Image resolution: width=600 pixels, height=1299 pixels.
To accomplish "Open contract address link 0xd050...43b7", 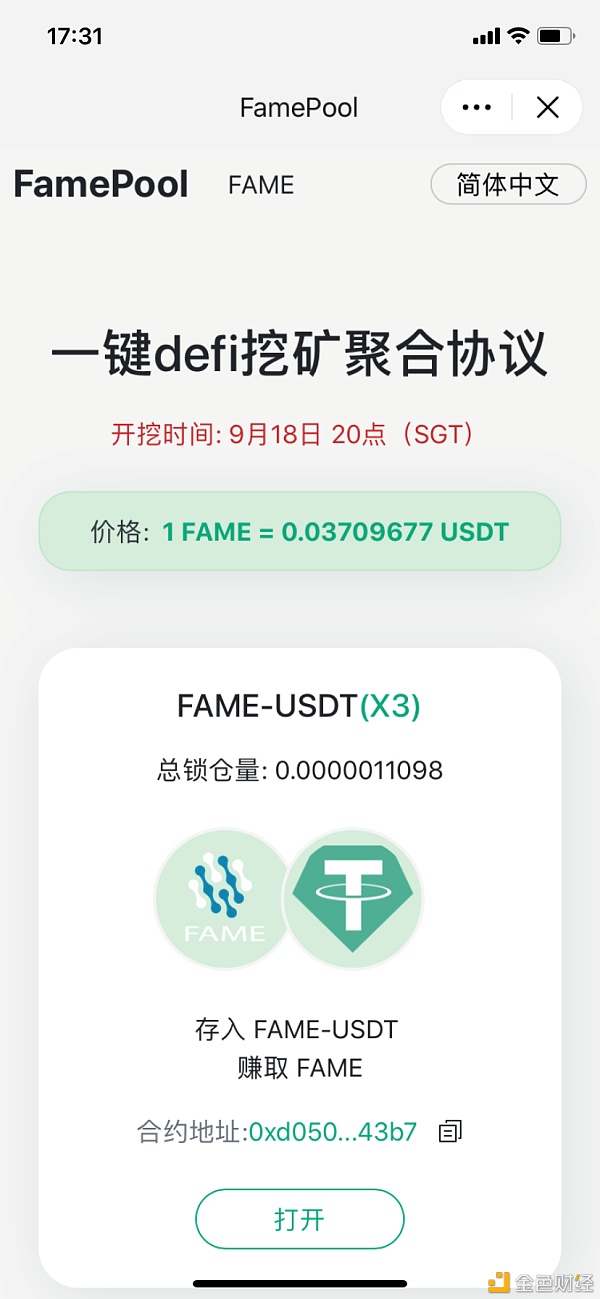I will (333, 1132).
